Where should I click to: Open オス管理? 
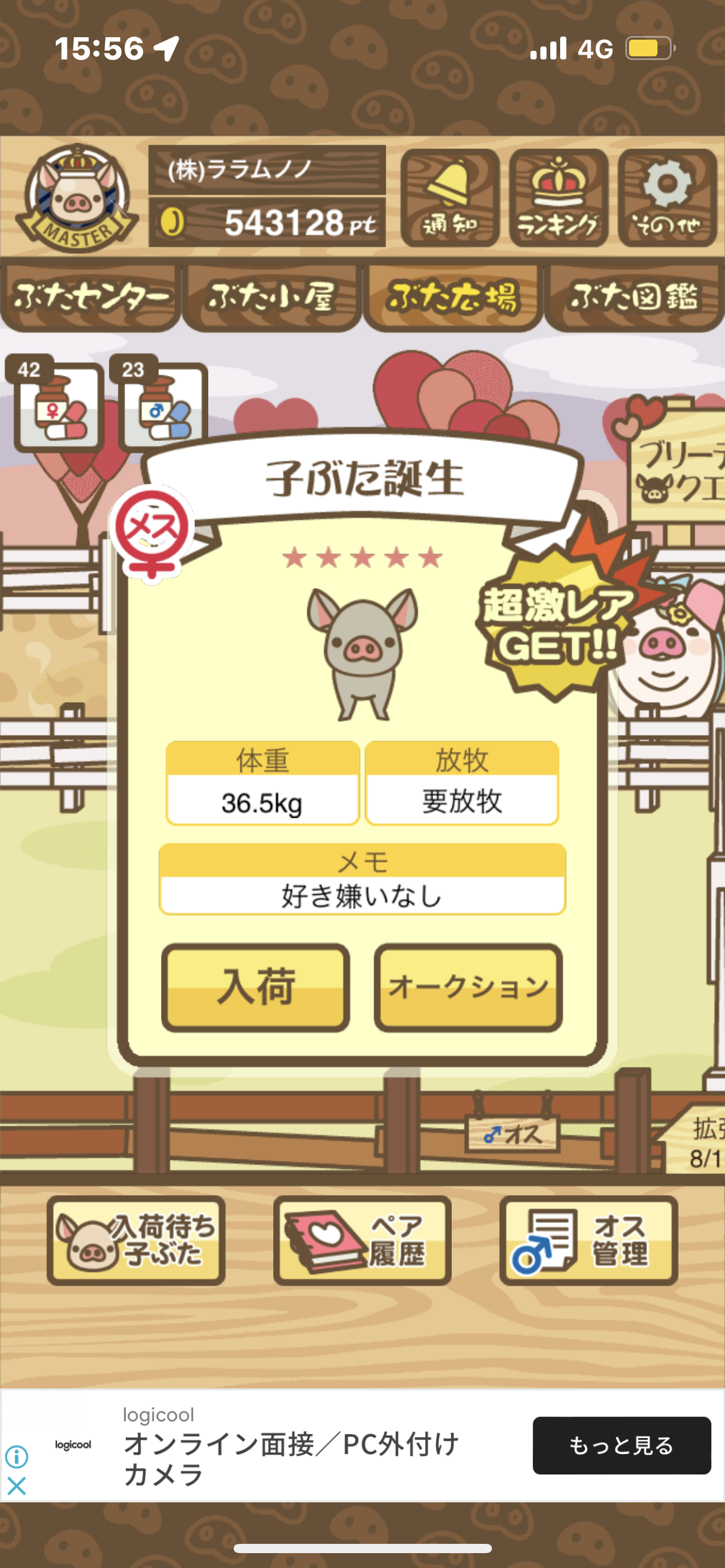coord(589,1240)
